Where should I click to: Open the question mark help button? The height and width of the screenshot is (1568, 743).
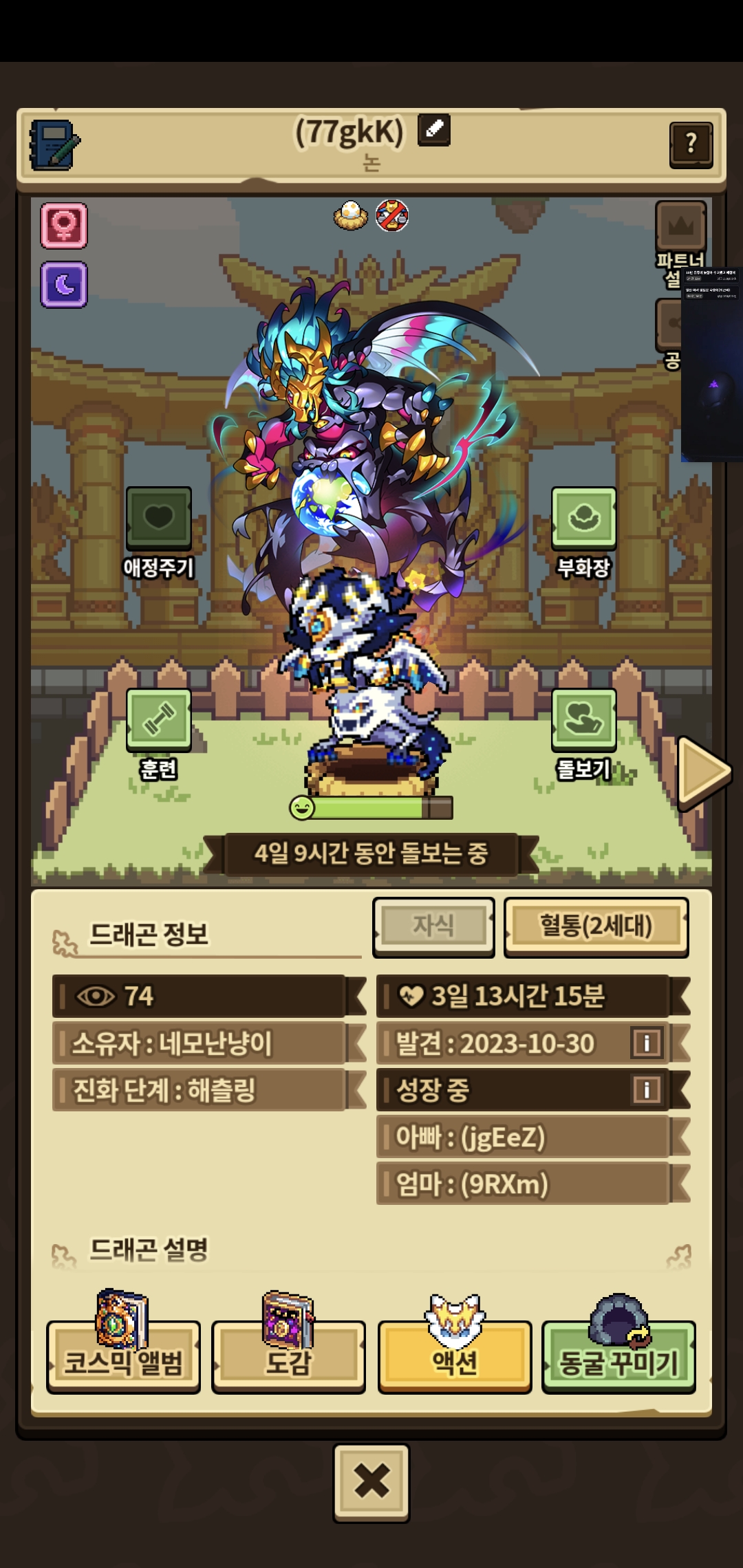click(x=691, y=144)
